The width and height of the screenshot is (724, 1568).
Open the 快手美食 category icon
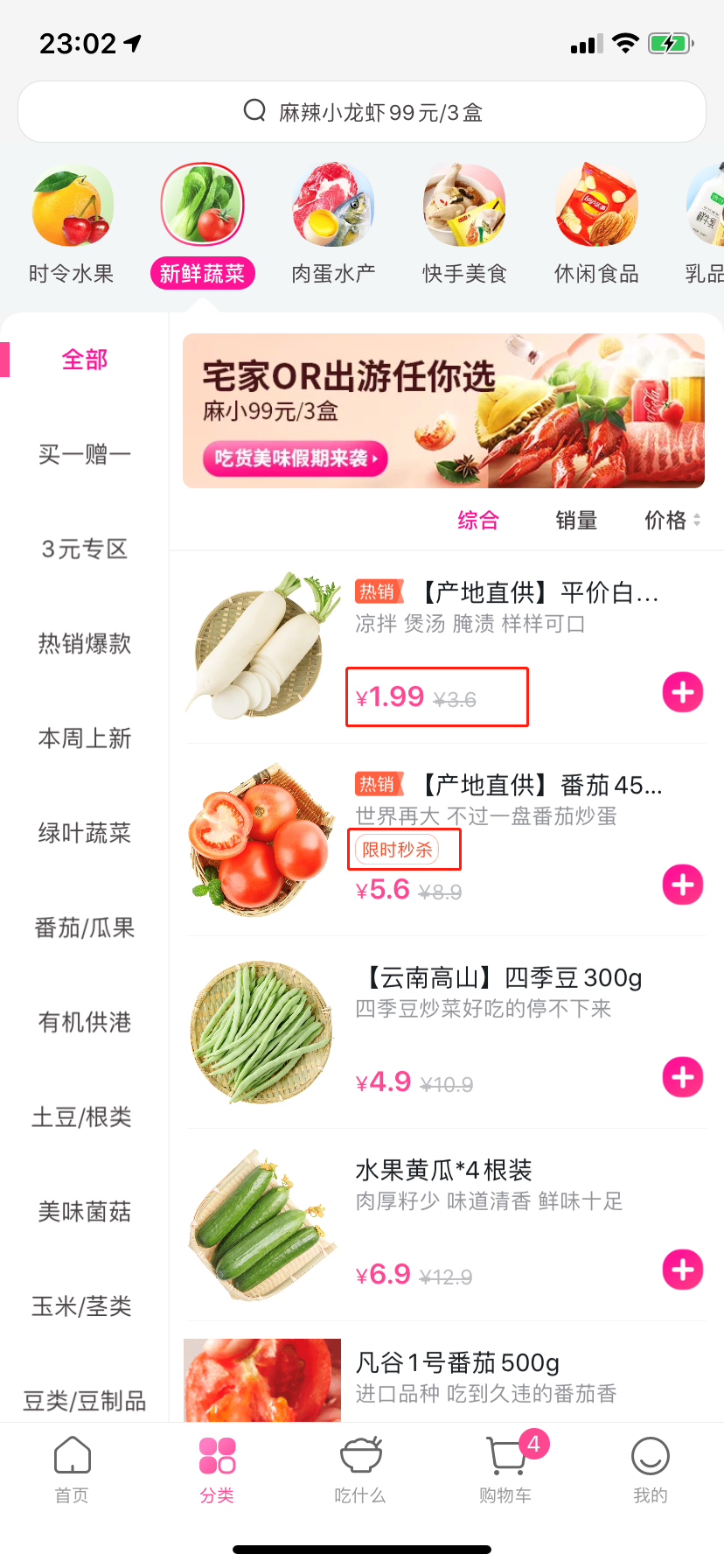[463, 204]
